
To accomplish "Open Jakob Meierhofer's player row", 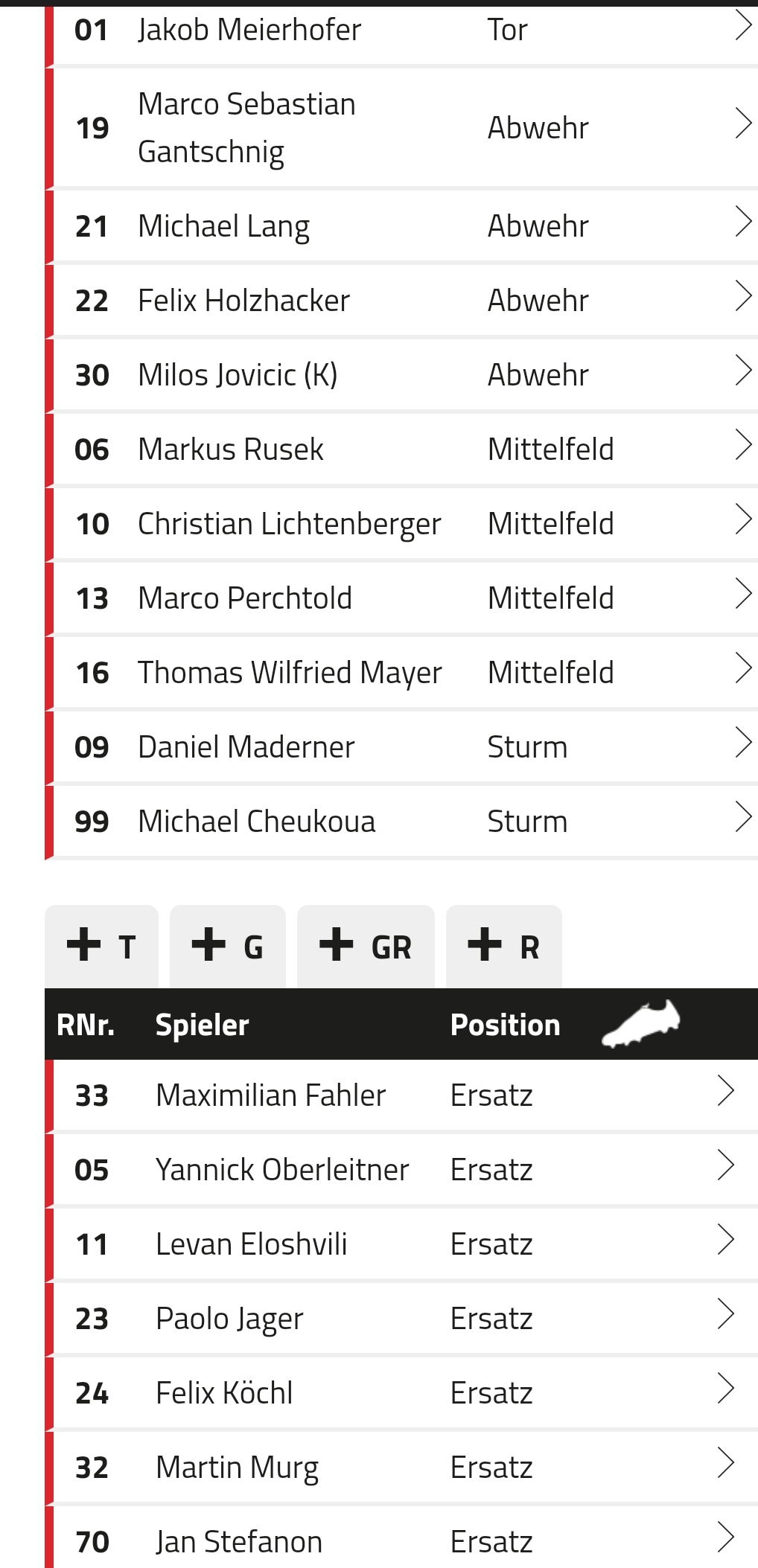I will 401,31.
